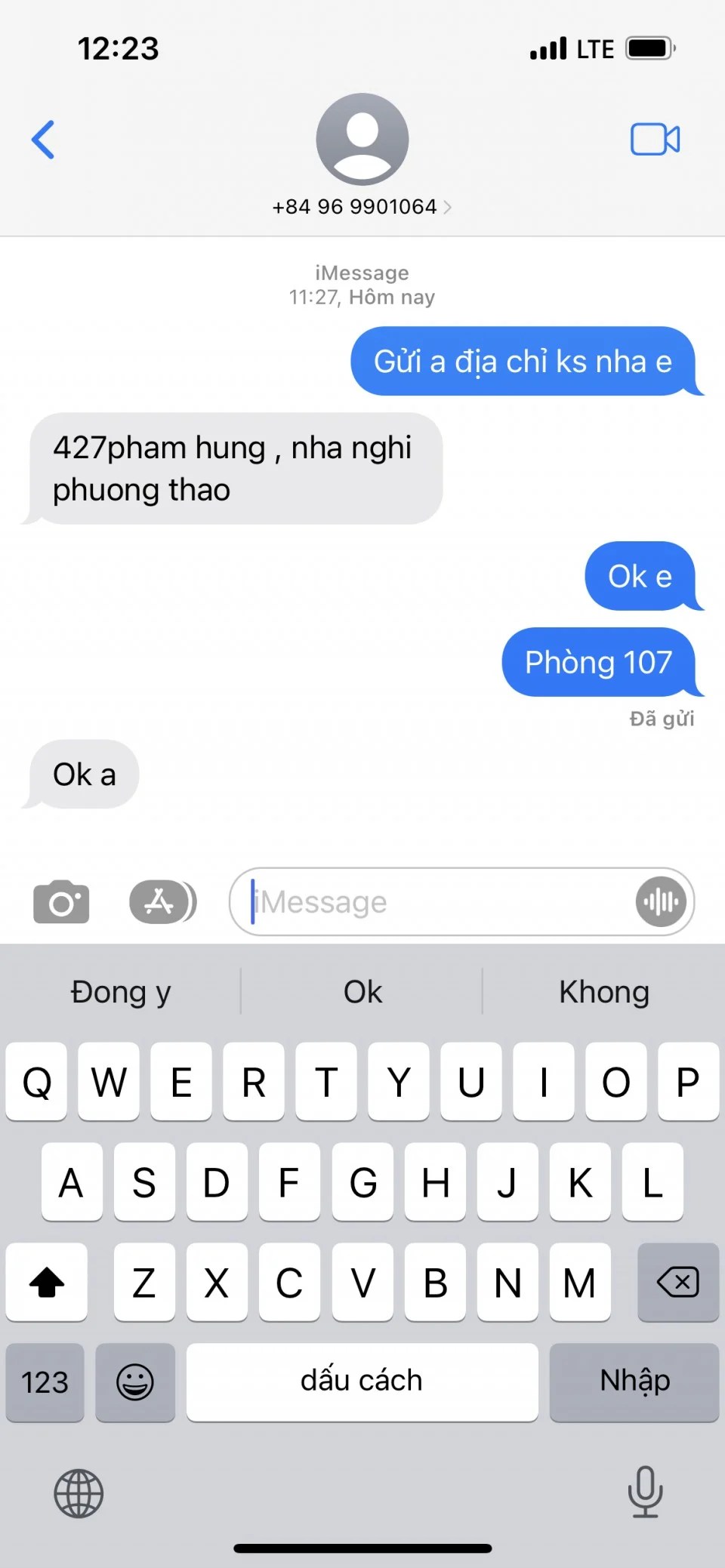
Task: Switch keyboard language with the globe
Action: coord(79,1493)
